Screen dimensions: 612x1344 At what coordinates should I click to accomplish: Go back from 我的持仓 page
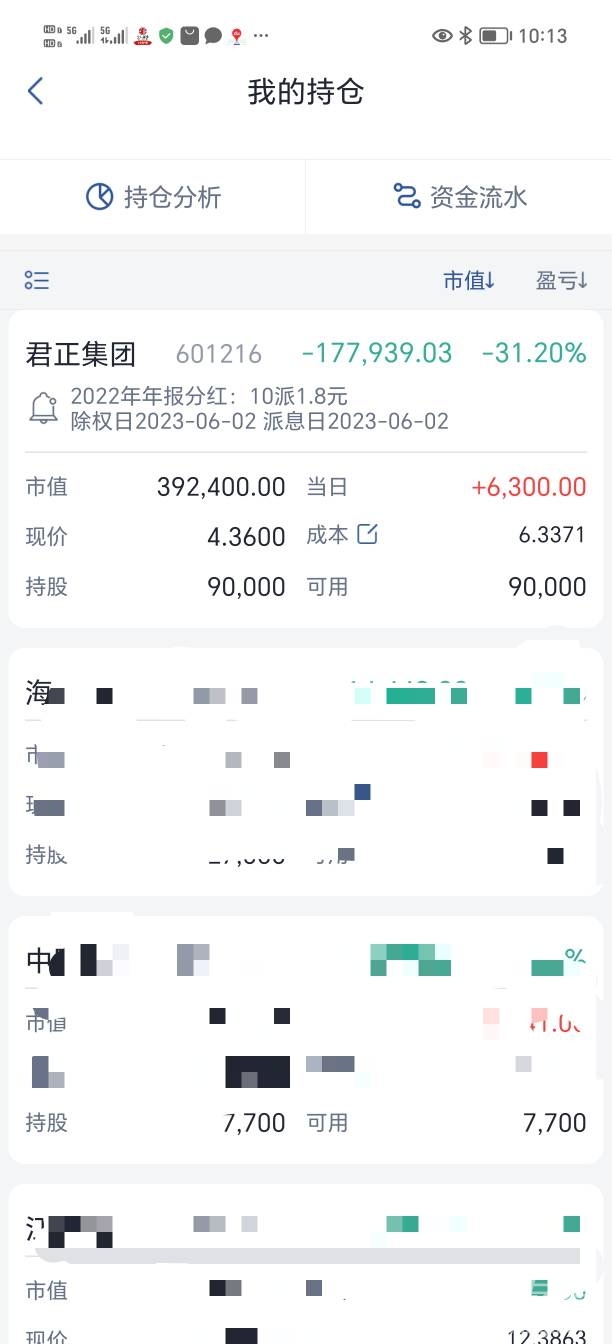pos(36,92)
